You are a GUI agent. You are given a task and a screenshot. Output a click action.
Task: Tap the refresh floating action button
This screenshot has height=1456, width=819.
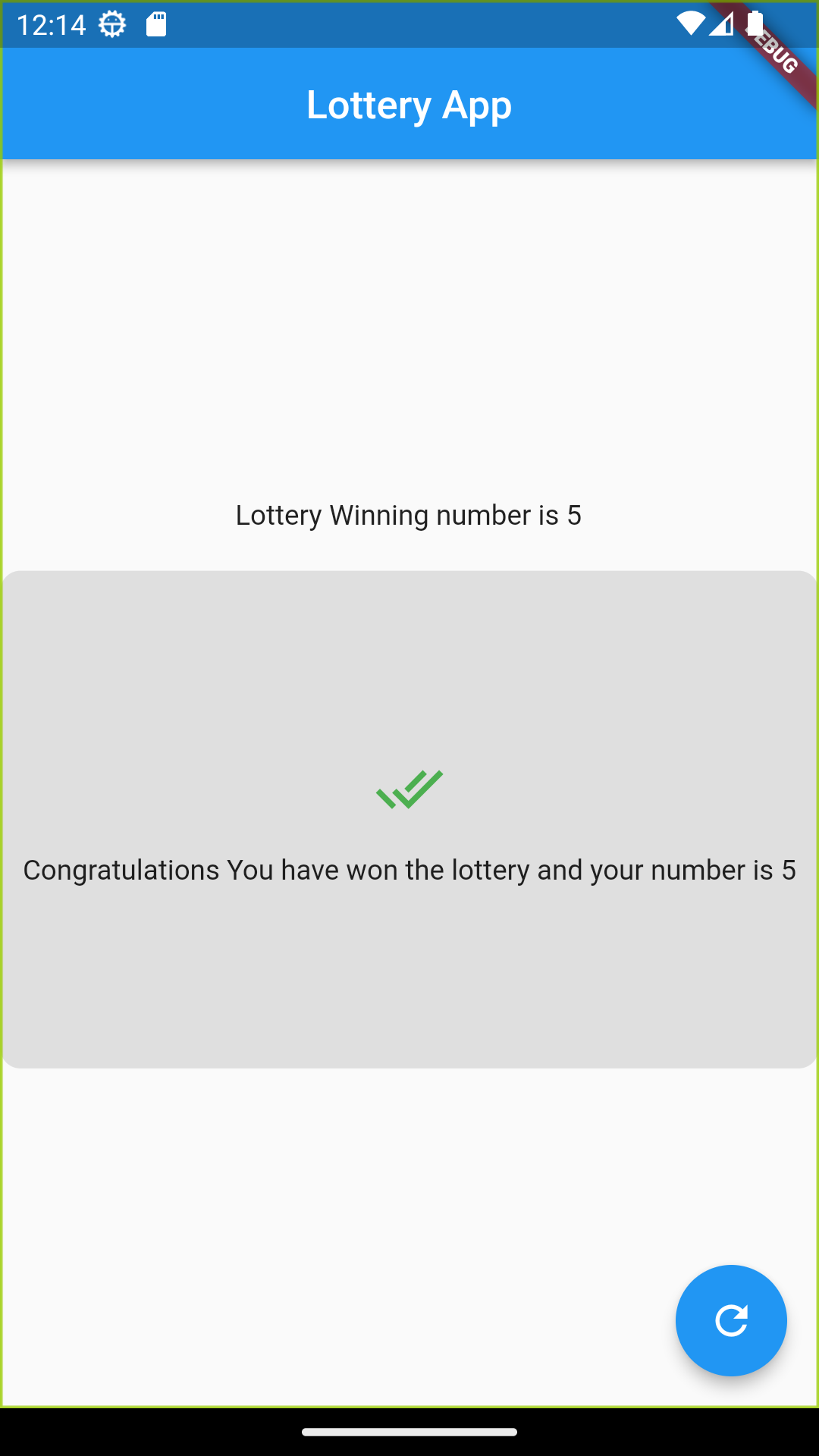tap(731, 1320)
